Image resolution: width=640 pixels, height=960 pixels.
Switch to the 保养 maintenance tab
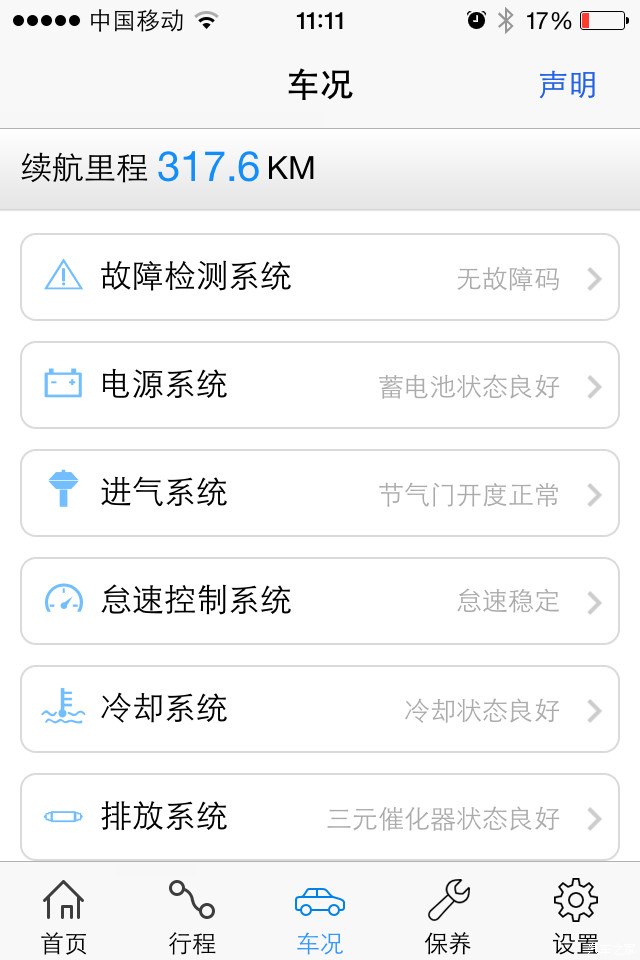click(448, 915)
